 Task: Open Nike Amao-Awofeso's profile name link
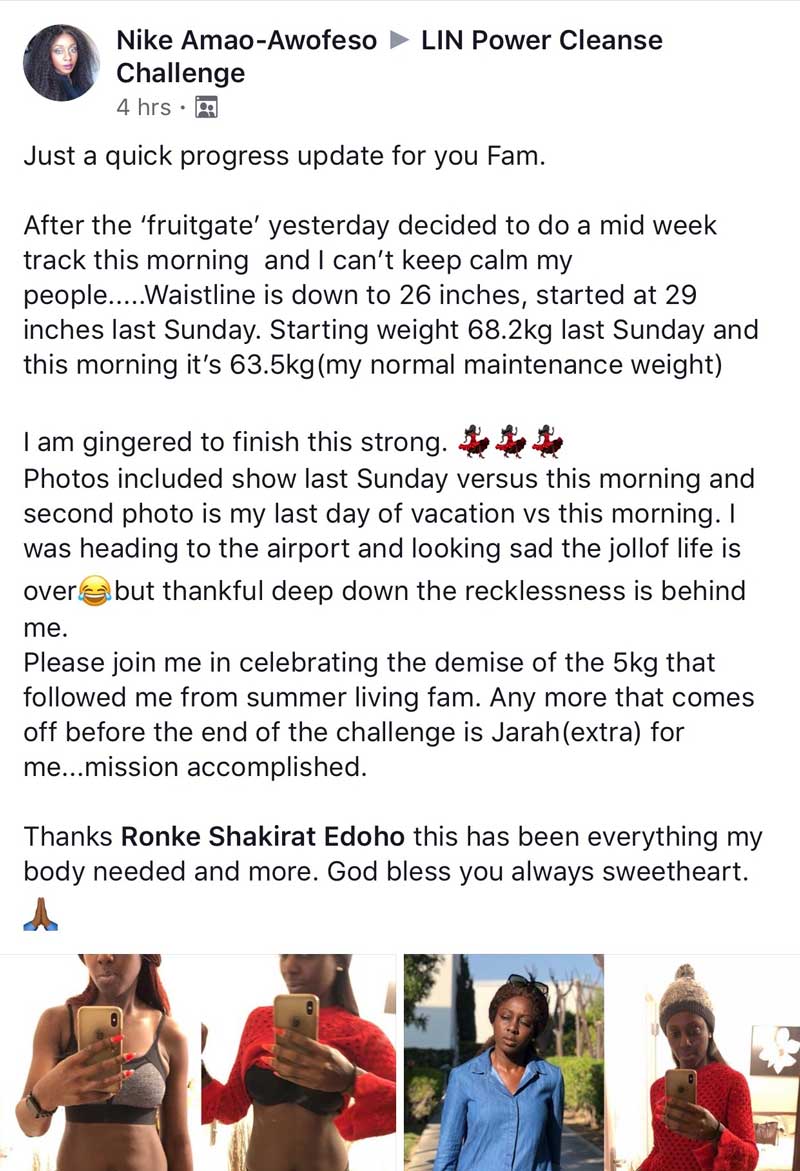coord(246,40)
